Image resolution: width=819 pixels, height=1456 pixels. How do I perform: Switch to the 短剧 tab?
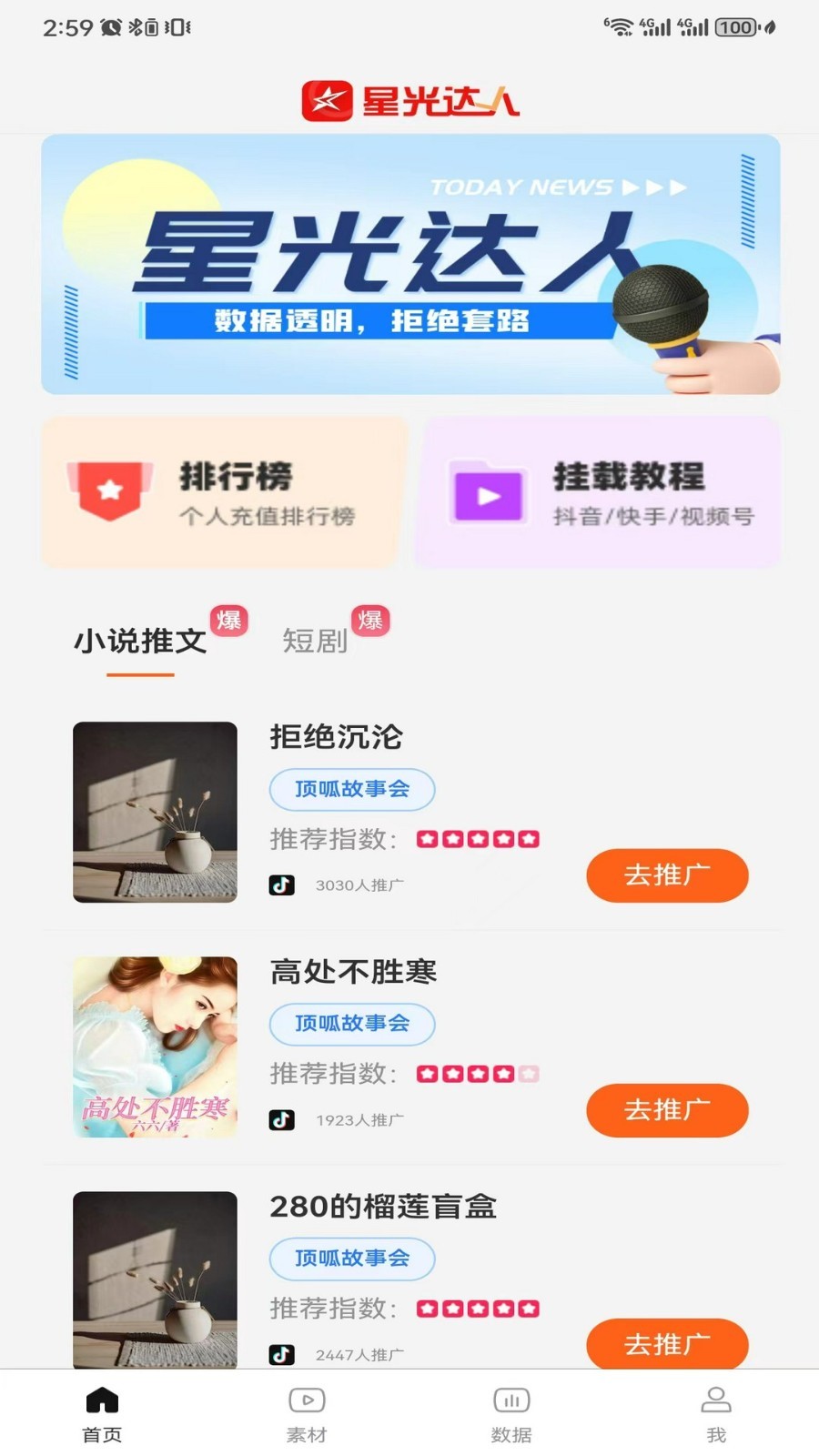pos(315,642)
